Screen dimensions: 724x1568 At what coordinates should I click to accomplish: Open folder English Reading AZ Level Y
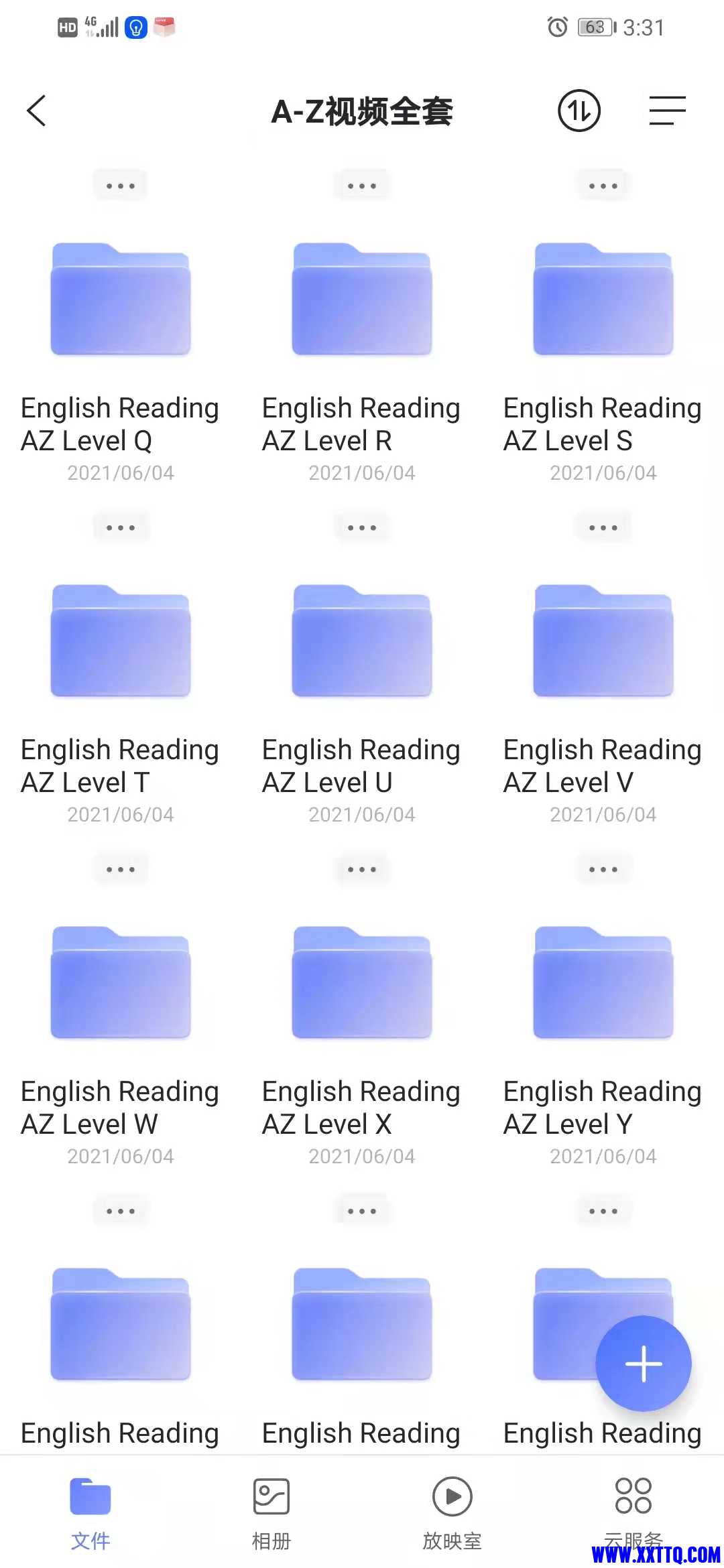click(603, 983)
